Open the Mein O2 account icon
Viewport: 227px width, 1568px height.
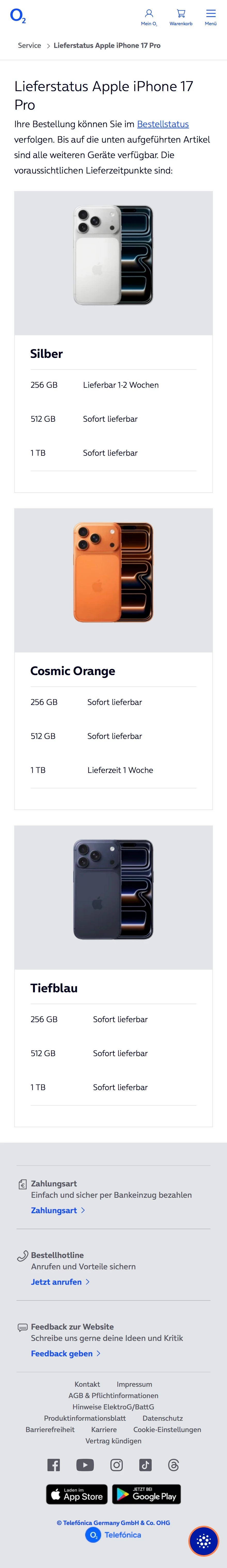coord(149,16)
